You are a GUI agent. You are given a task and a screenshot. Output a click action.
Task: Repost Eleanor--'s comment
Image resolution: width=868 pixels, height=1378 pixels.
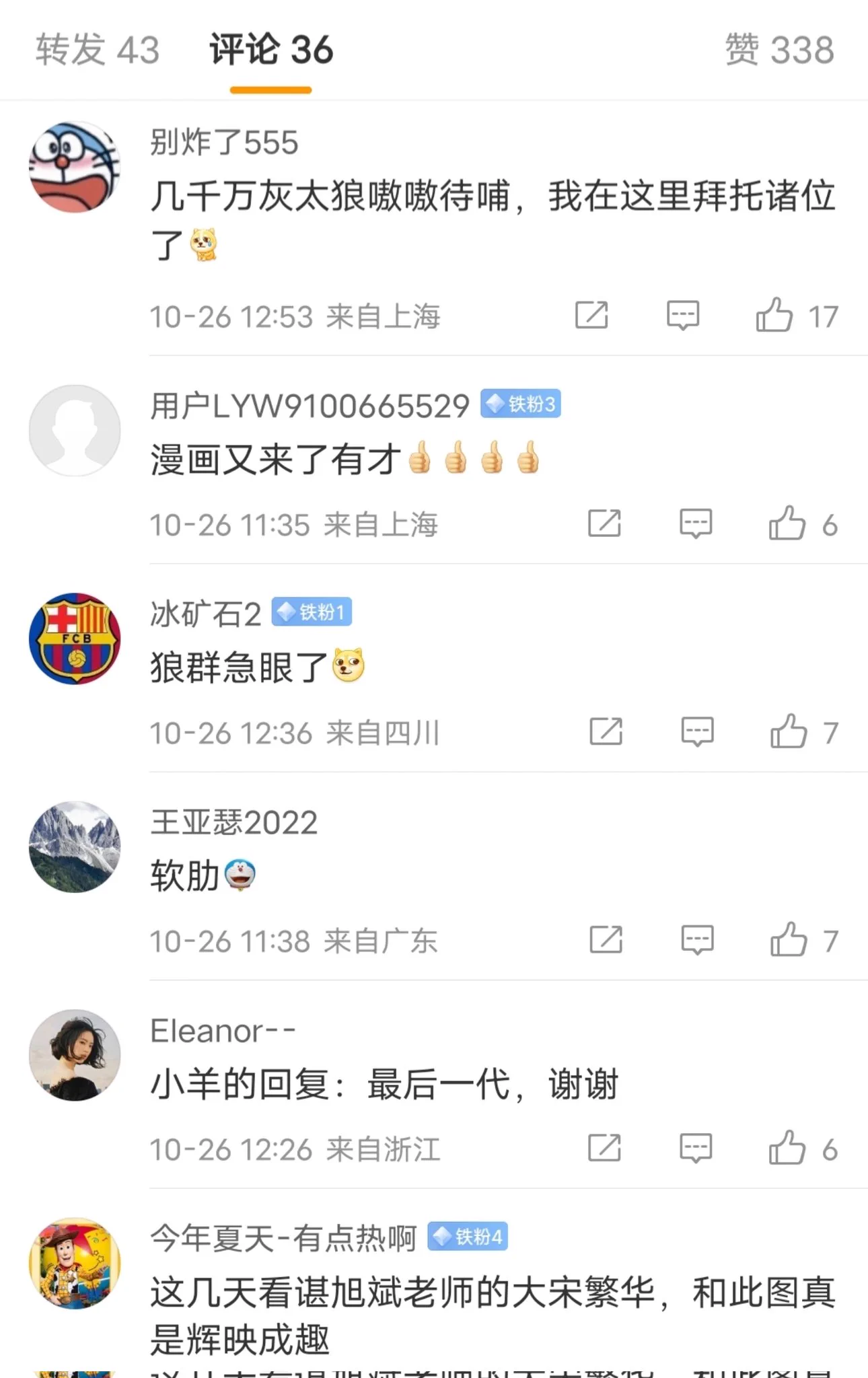(604, 1148)
